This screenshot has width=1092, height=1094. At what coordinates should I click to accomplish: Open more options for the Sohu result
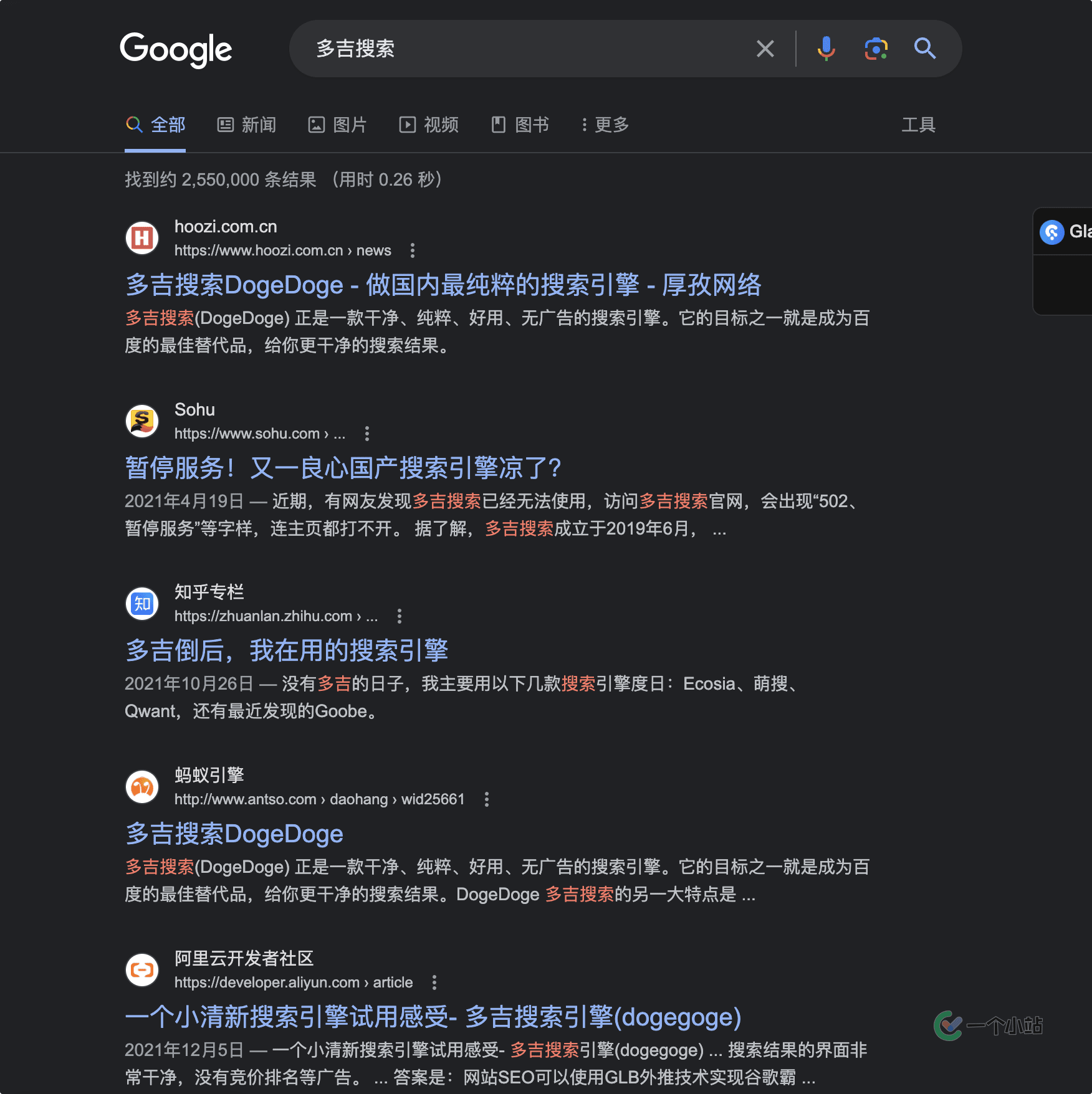click(367, 434)
